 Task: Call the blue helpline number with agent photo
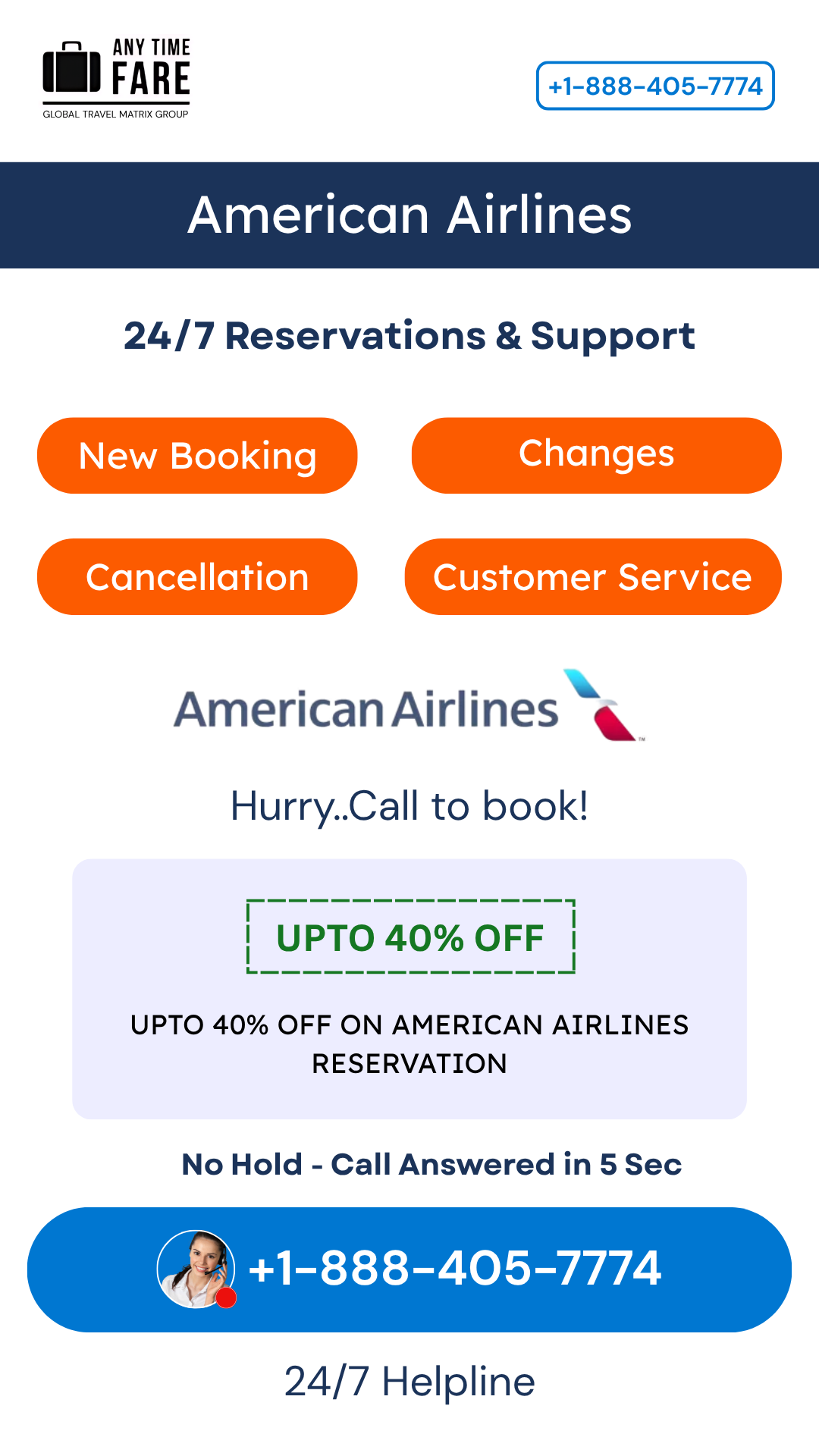(x=409, y=1269)
